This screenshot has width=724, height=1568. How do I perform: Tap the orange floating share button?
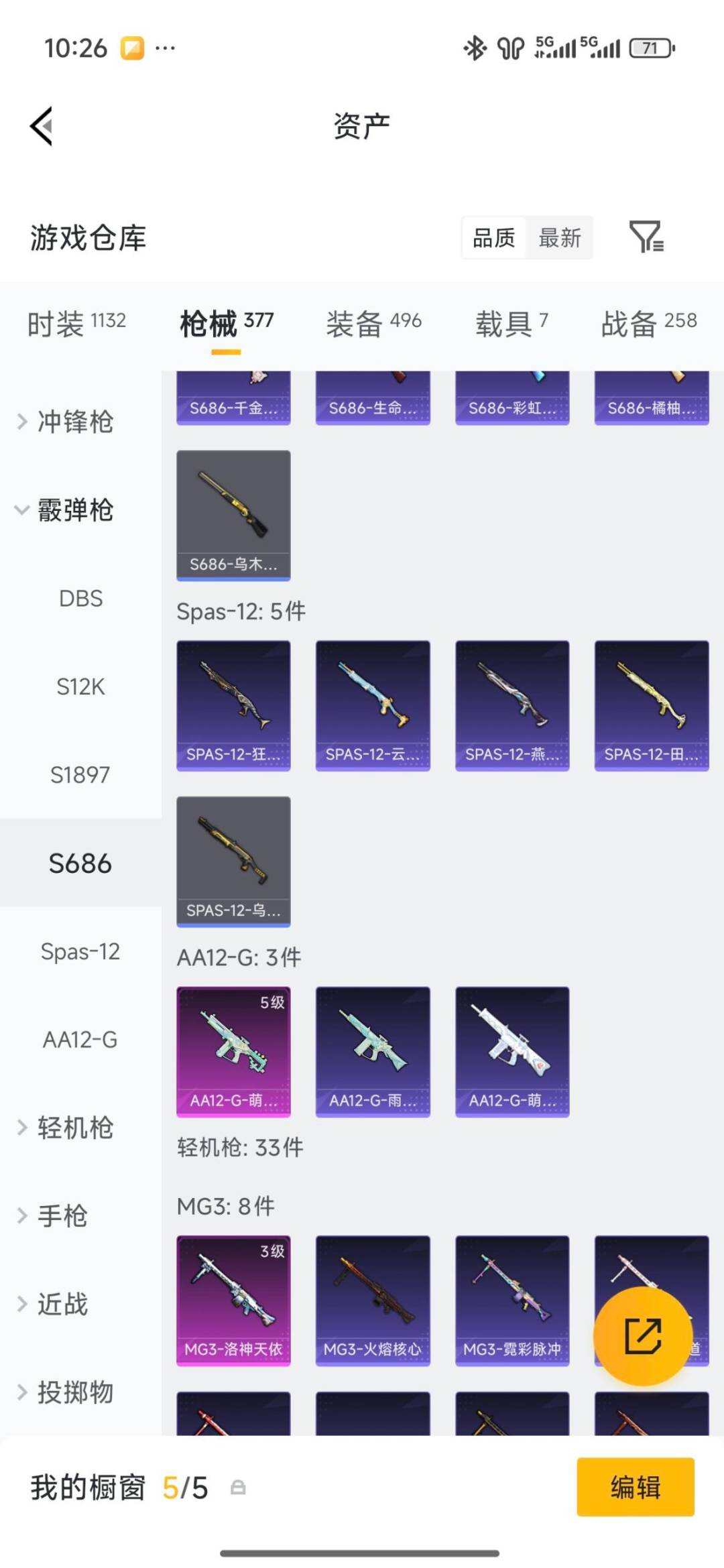click(643, 1336)
